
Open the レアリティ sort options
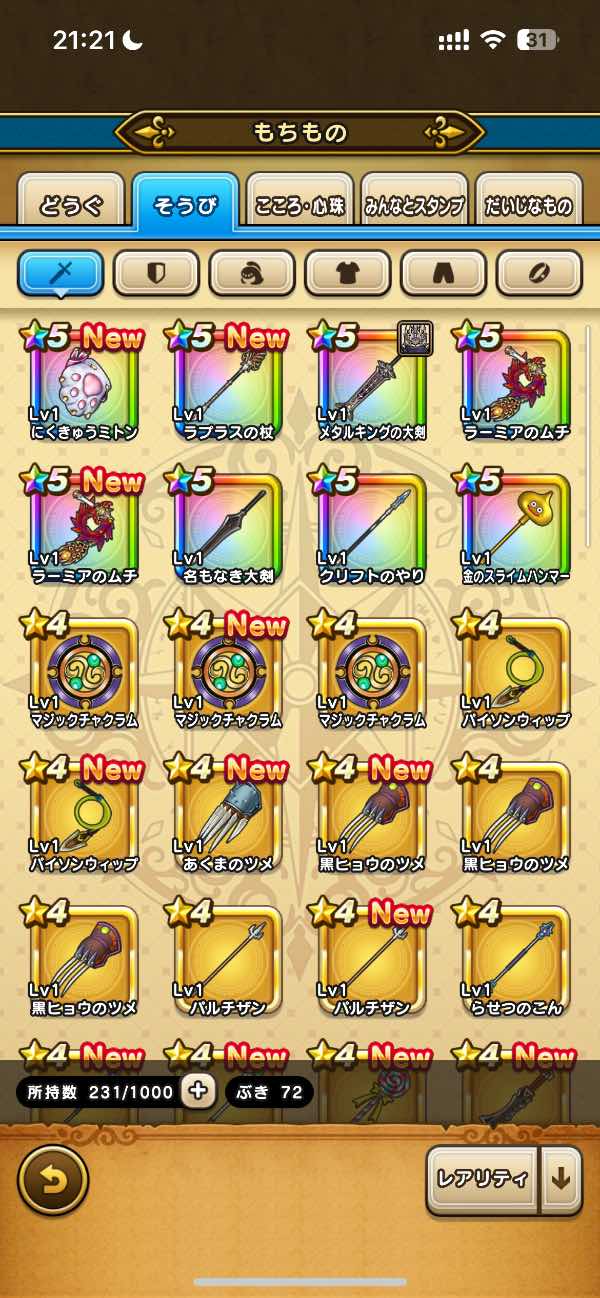pyautogui.click(x=482, y=1179)
